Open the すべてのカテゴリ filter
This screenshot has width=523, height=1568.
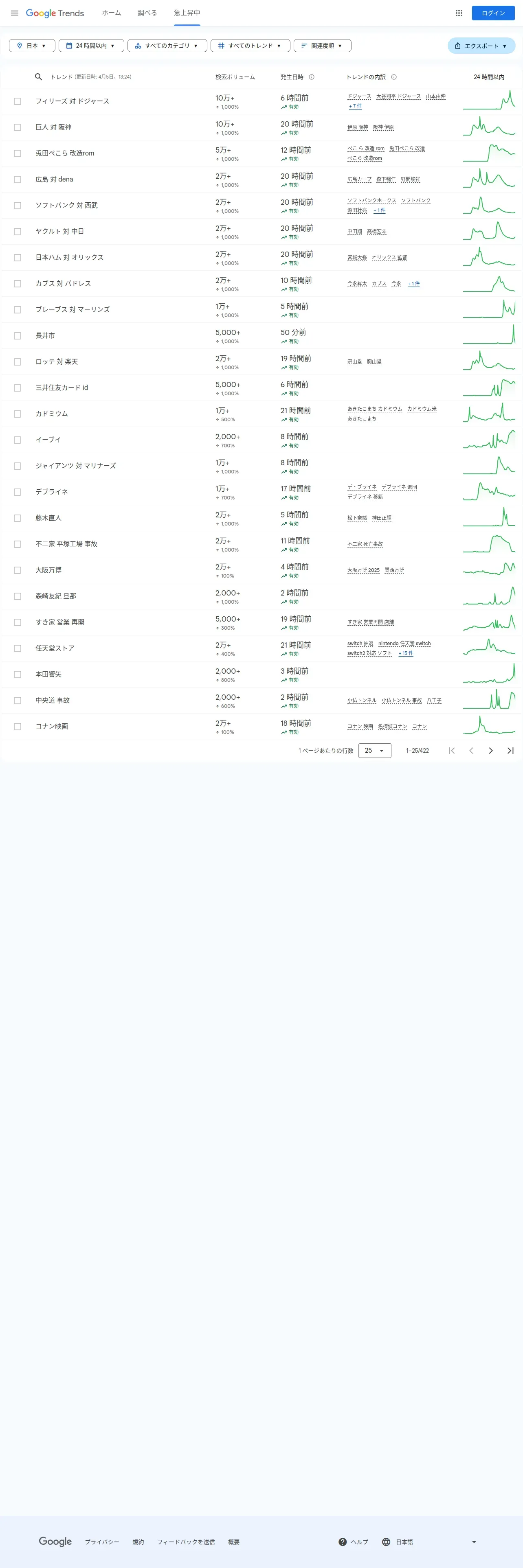(x=167, y=46)
